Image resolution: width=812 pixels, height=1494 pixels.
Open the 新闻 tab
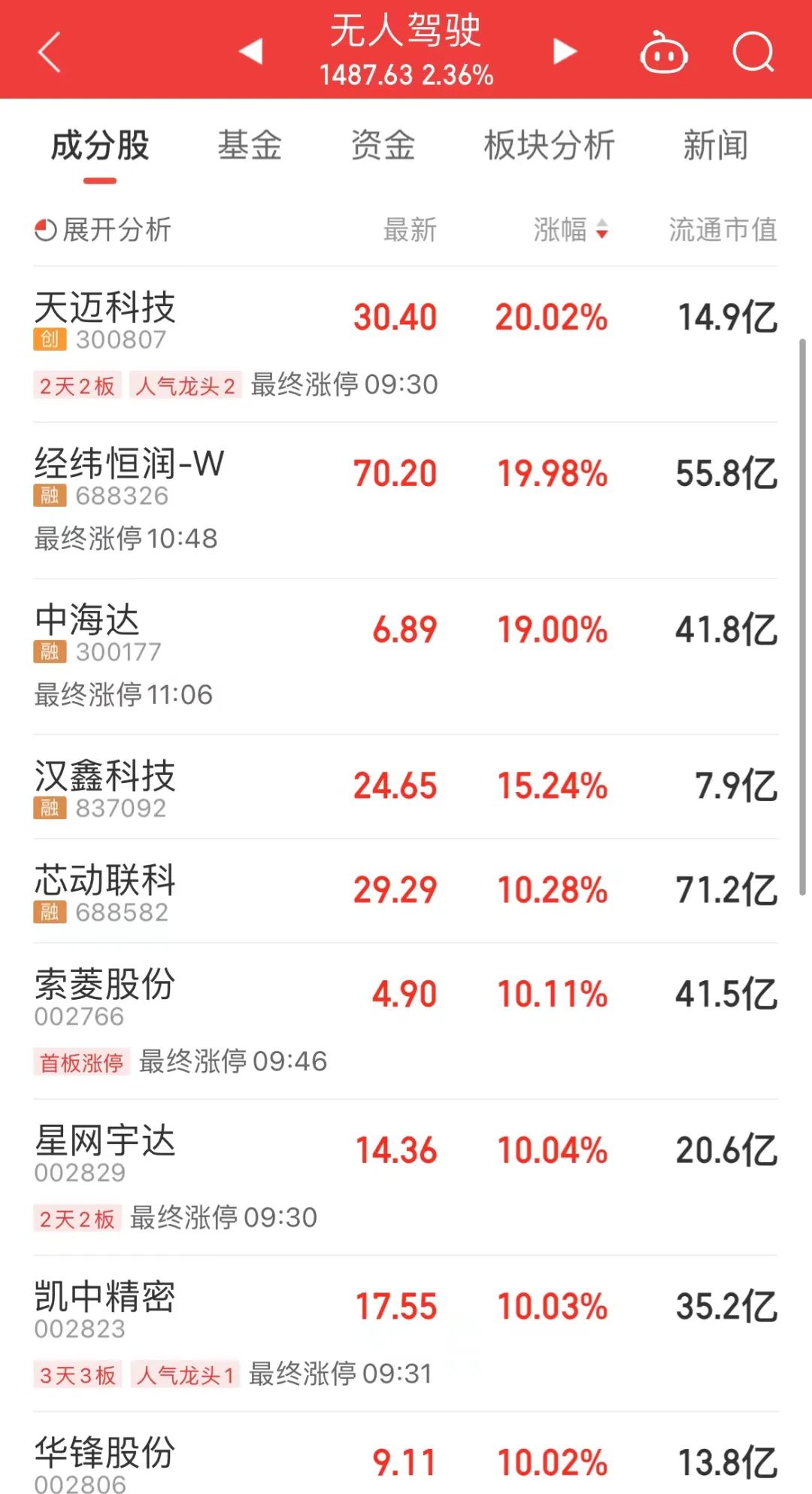(715, 146)
